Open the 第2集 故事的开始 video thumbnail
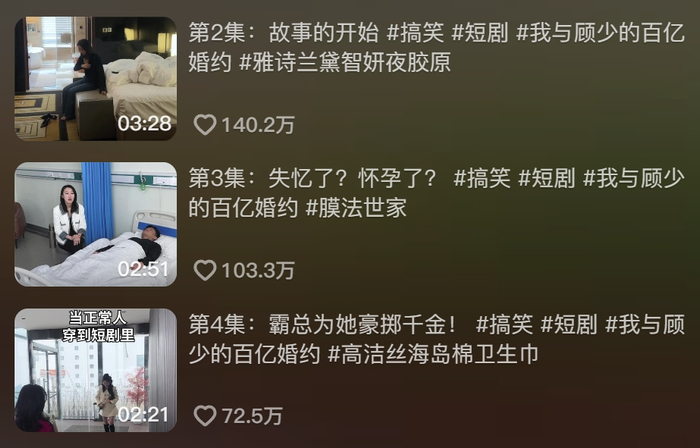 95,78
